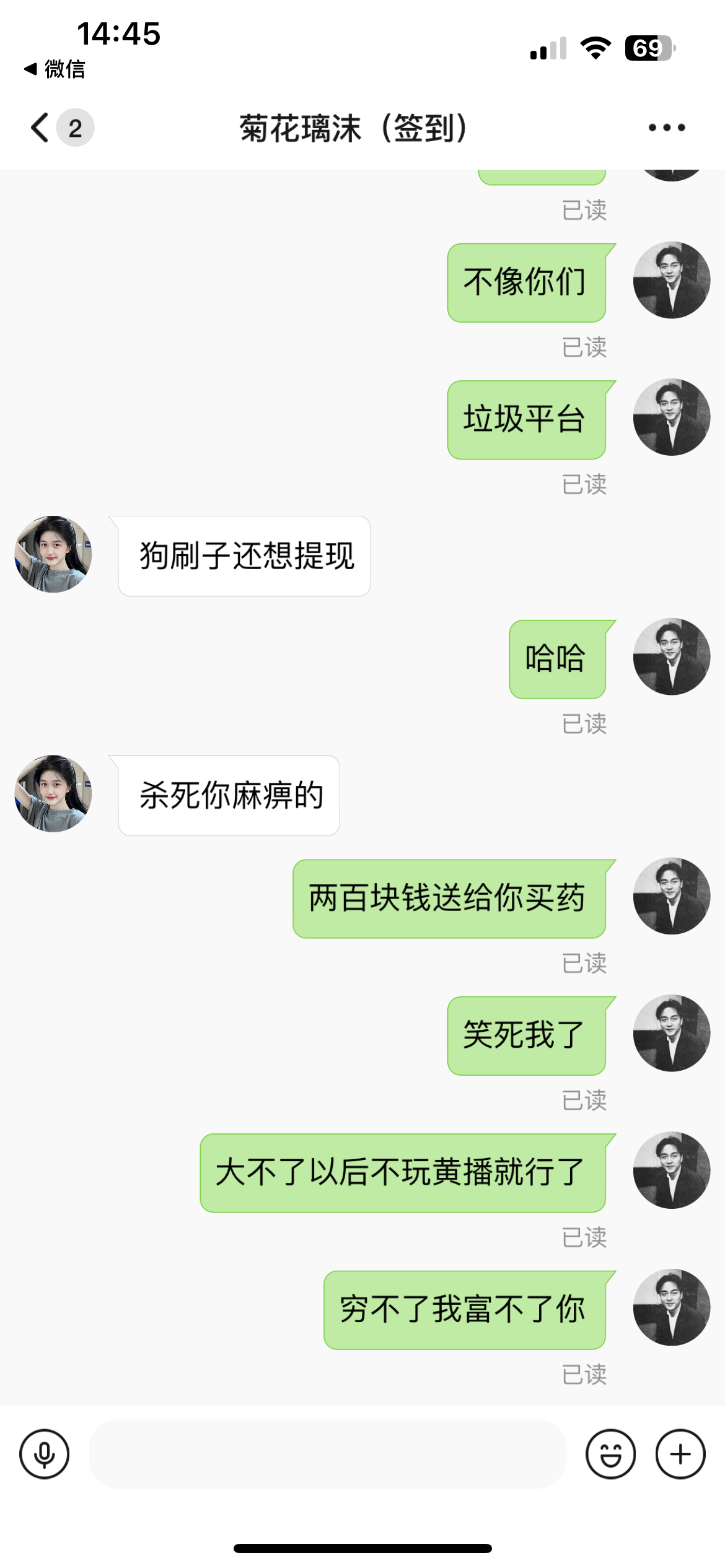Open the three-dot chat options menu
Screen dimensions: 725x1568
666,128
